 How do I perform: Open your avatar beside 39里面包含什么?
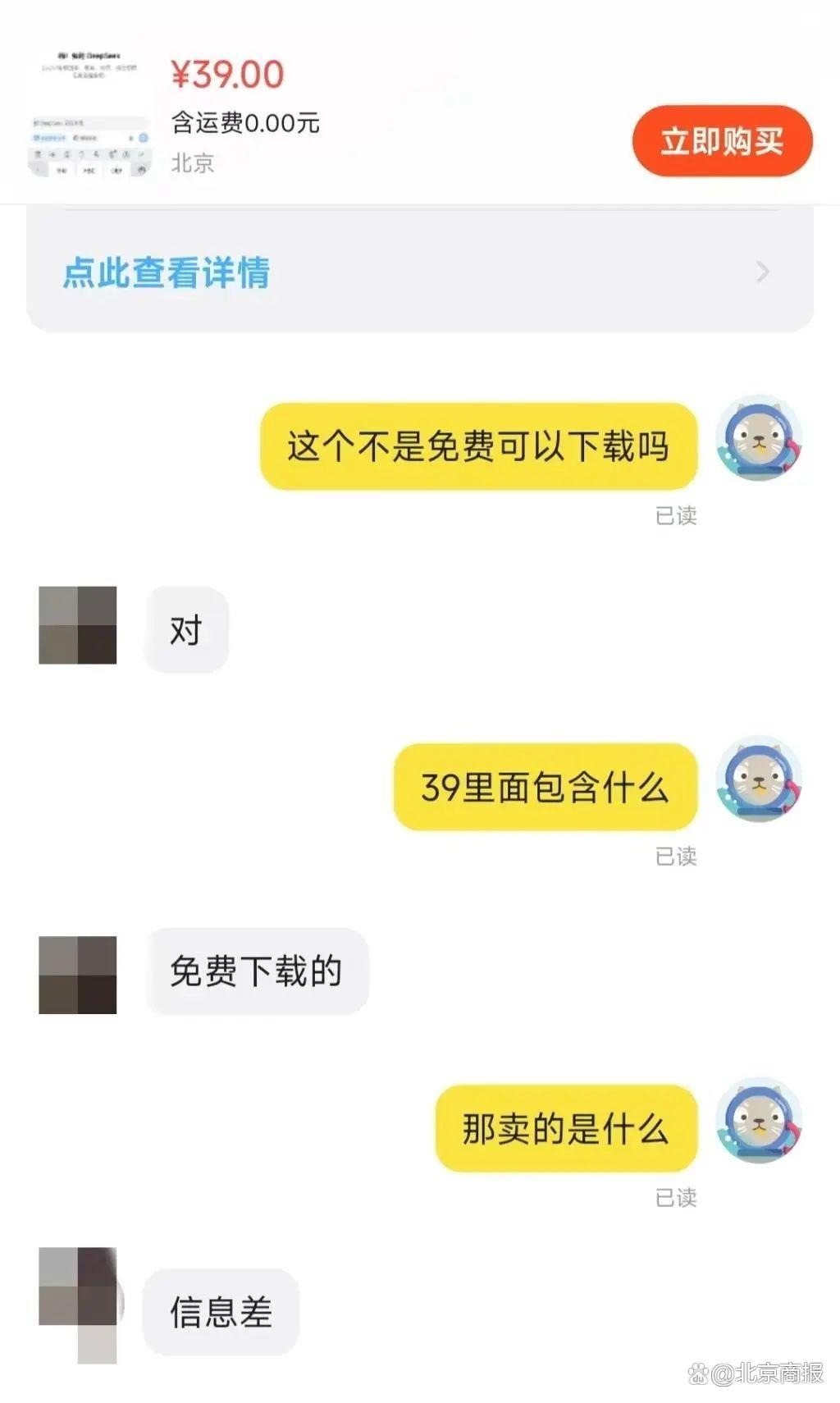click(759, 779)
